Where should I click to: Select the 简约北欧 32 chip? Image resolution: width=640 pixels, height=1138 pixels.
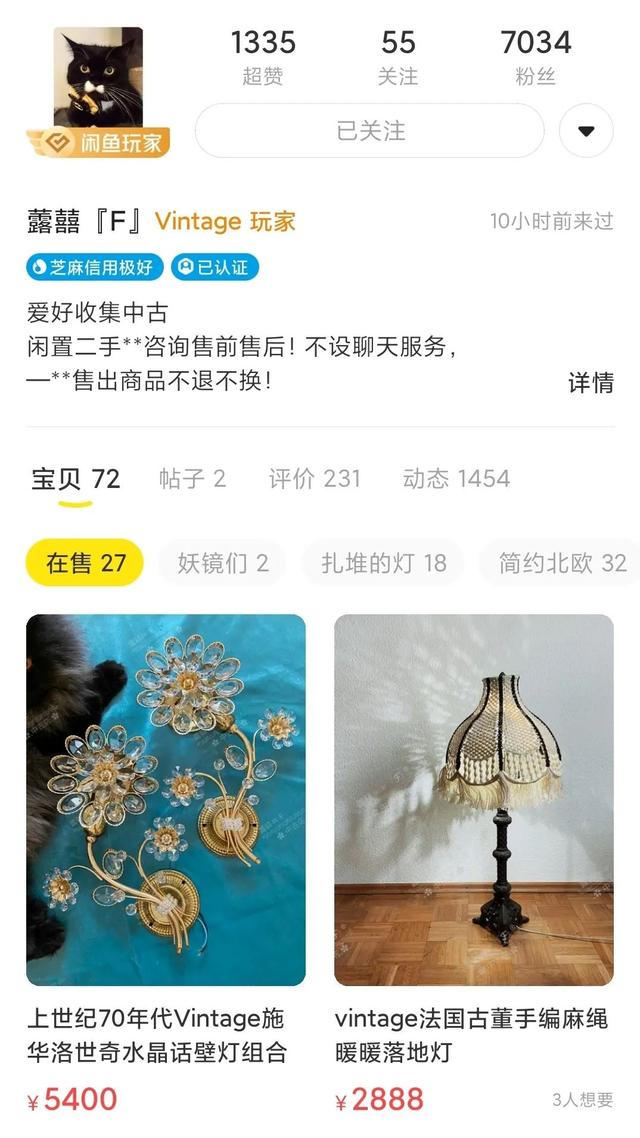coord(562,563)
